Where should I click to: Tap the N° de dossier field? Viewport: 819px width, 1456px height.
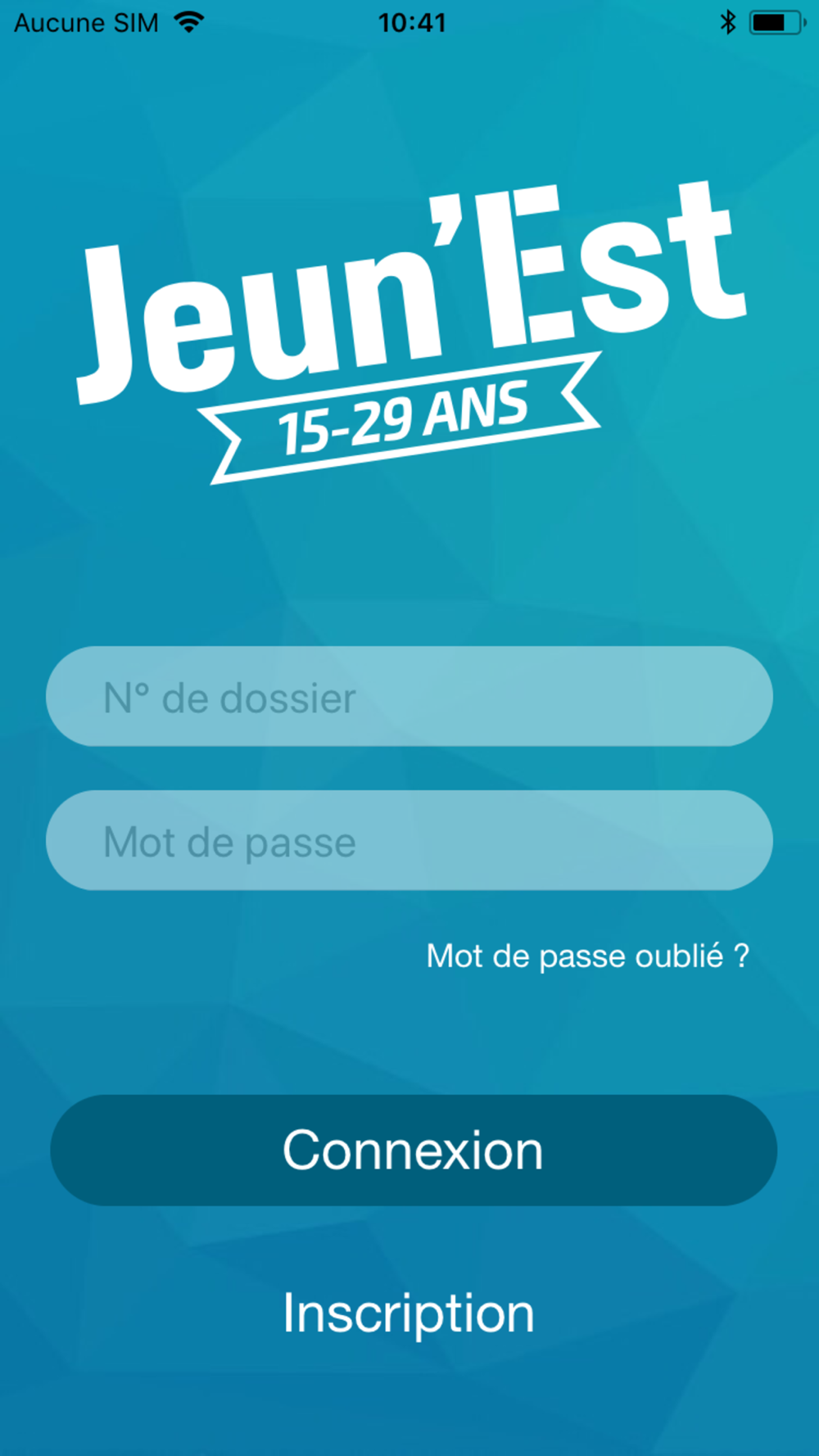tap(409, 696)
